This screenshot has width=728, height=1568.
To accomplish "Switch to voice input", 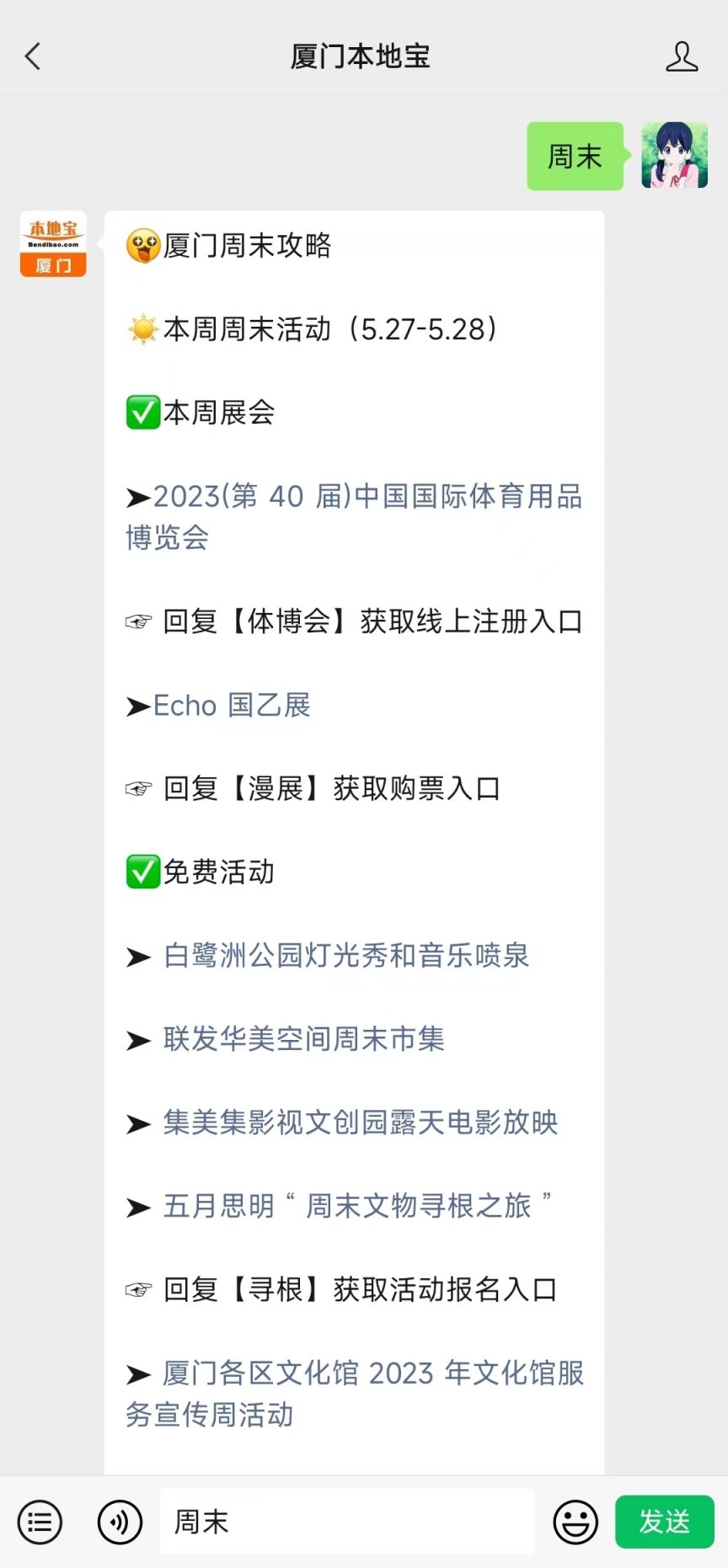I will coord(120,1522).
